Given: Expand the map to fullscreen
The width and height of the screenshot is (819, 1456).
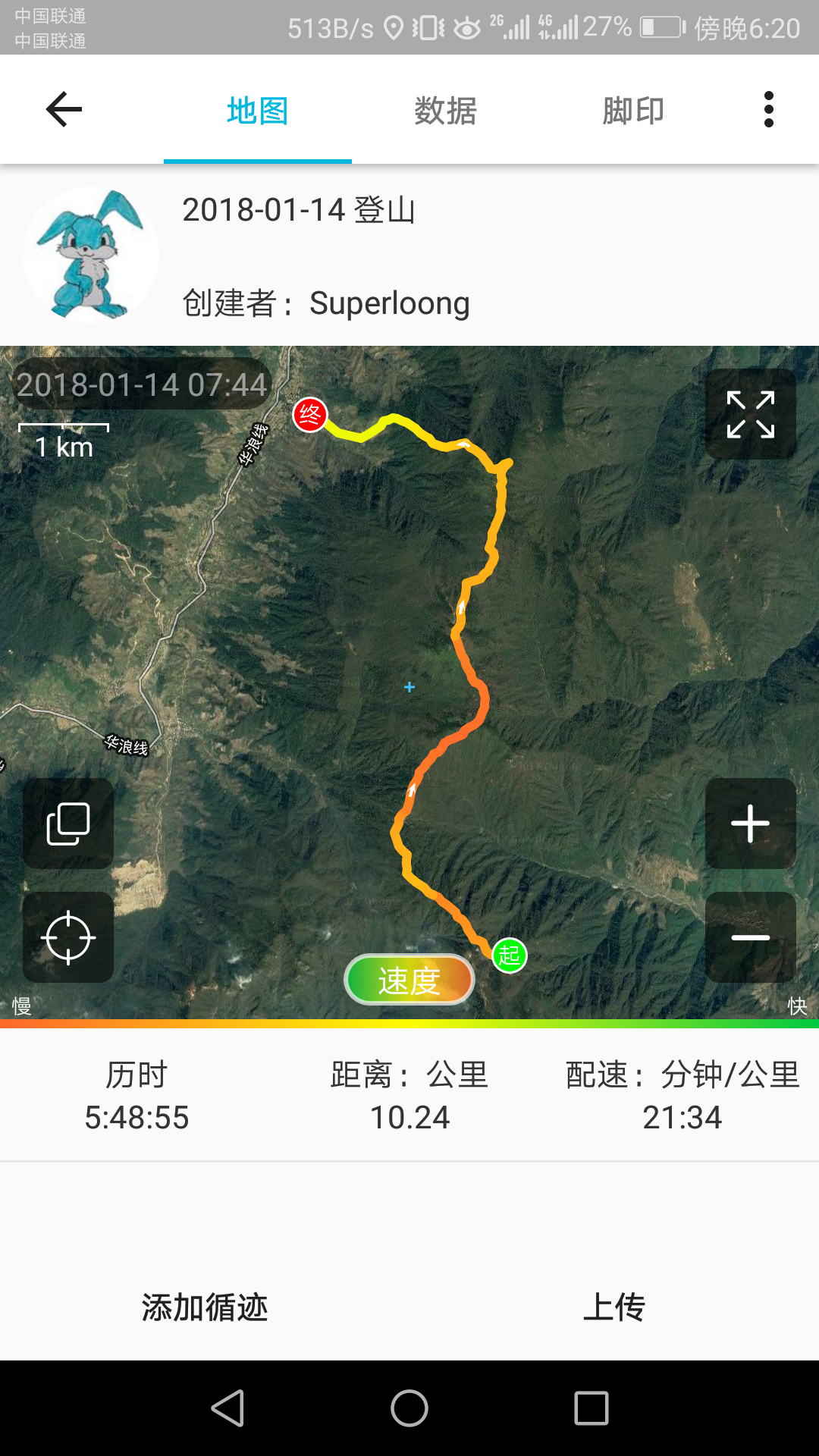Looking at the screenshot, I should tap(750, 414).
